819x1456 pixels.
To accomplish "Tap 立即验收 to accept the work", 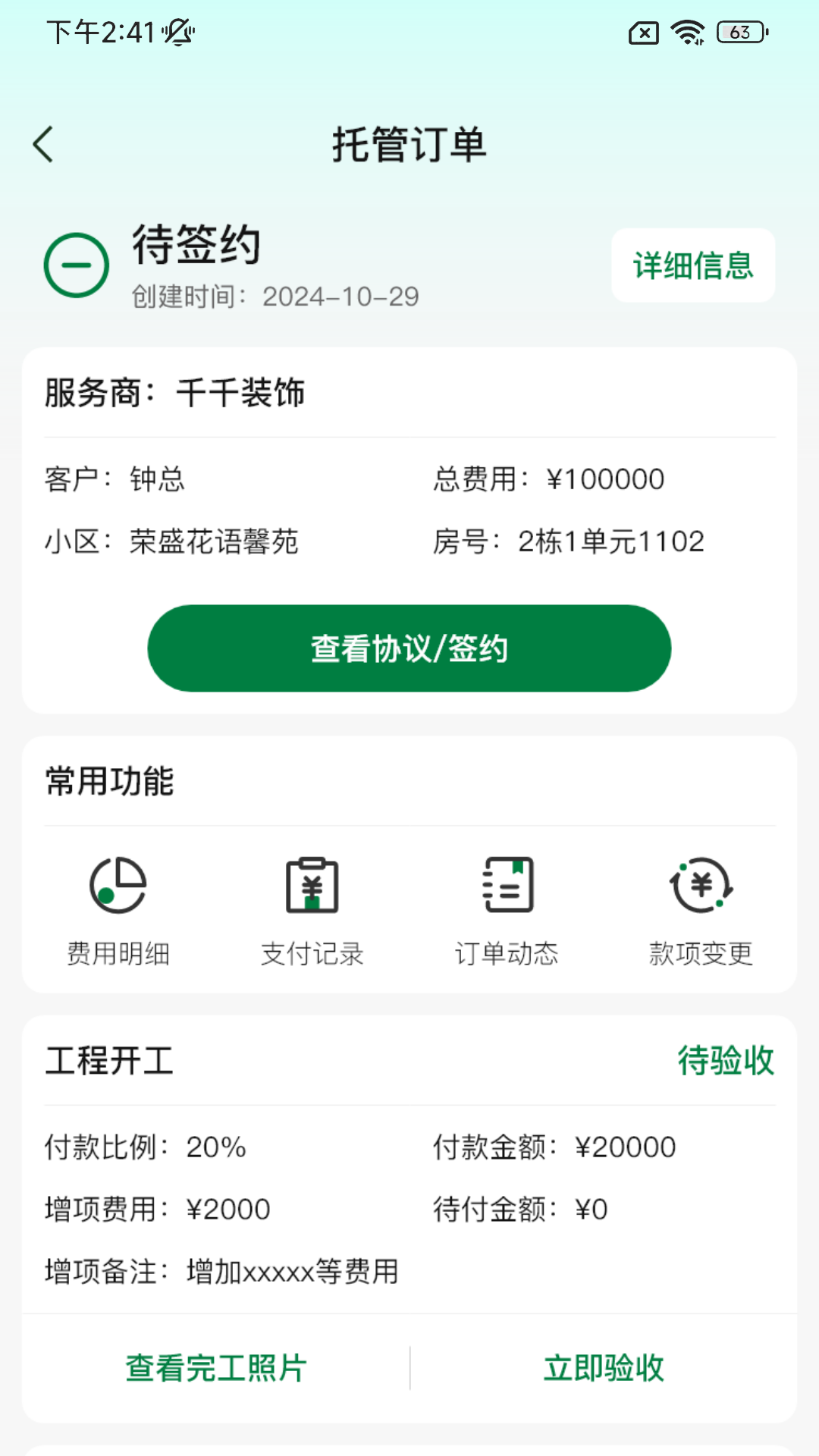I will tap(604, 1367).
